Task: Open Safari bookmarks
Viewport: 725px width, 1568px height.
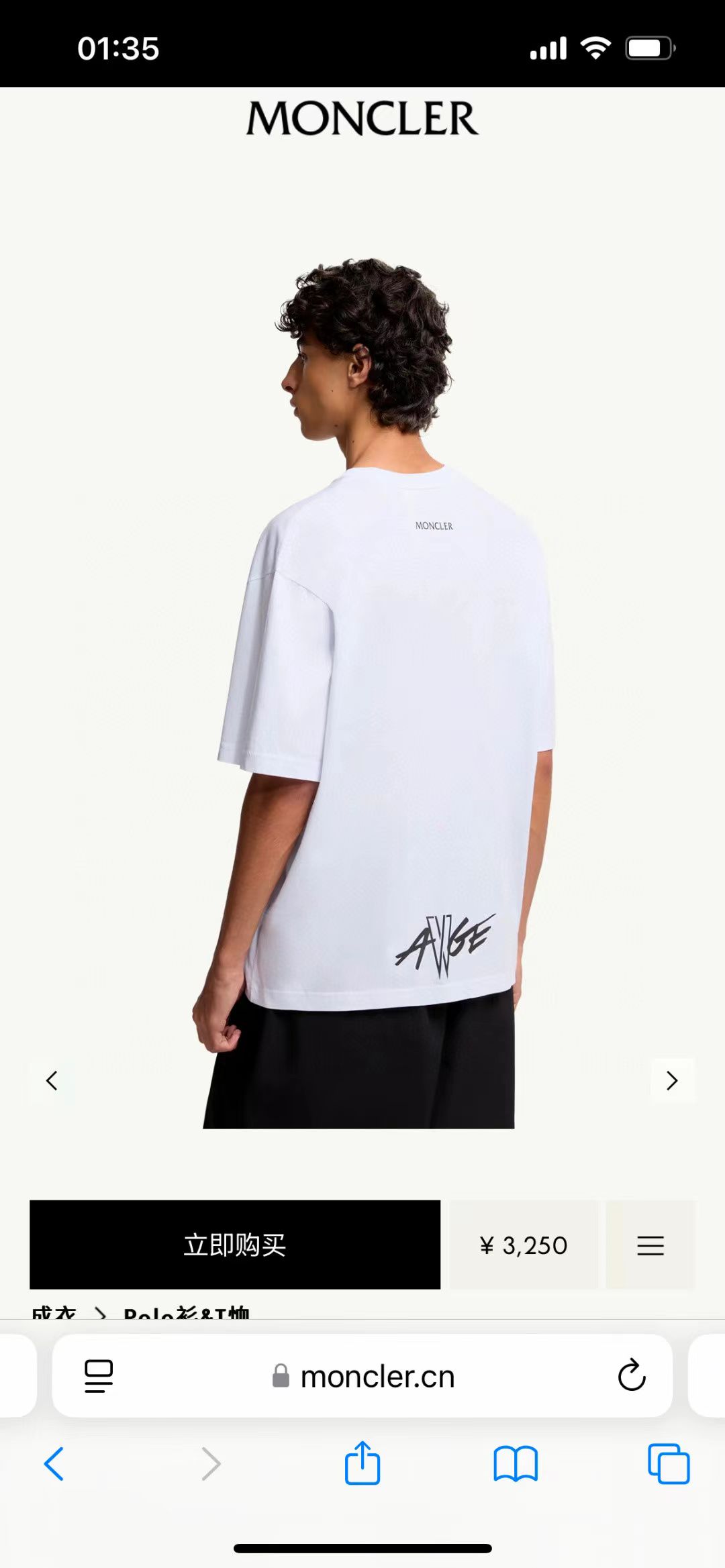Action: (x=515, y=1463)
